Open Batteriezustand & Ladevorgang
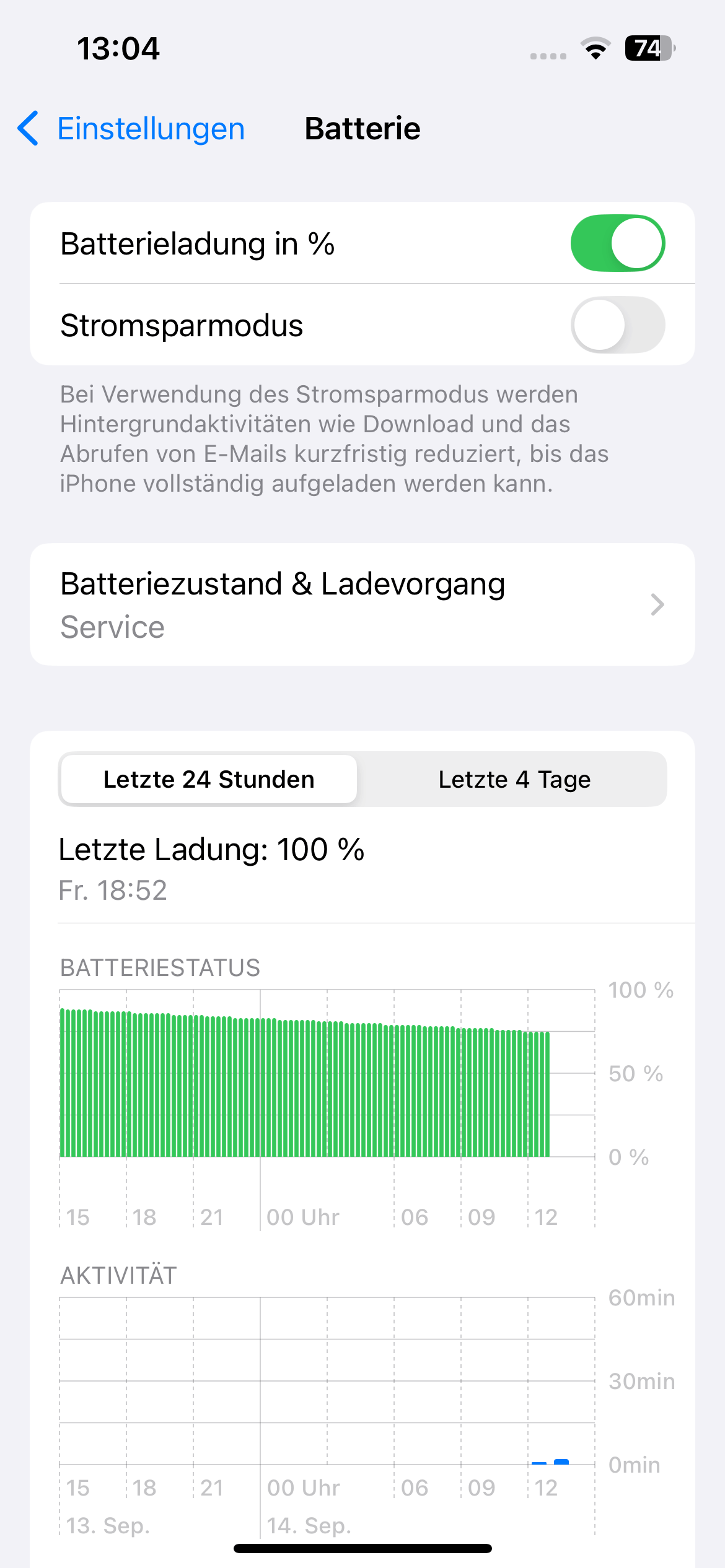 coord(362,604)
